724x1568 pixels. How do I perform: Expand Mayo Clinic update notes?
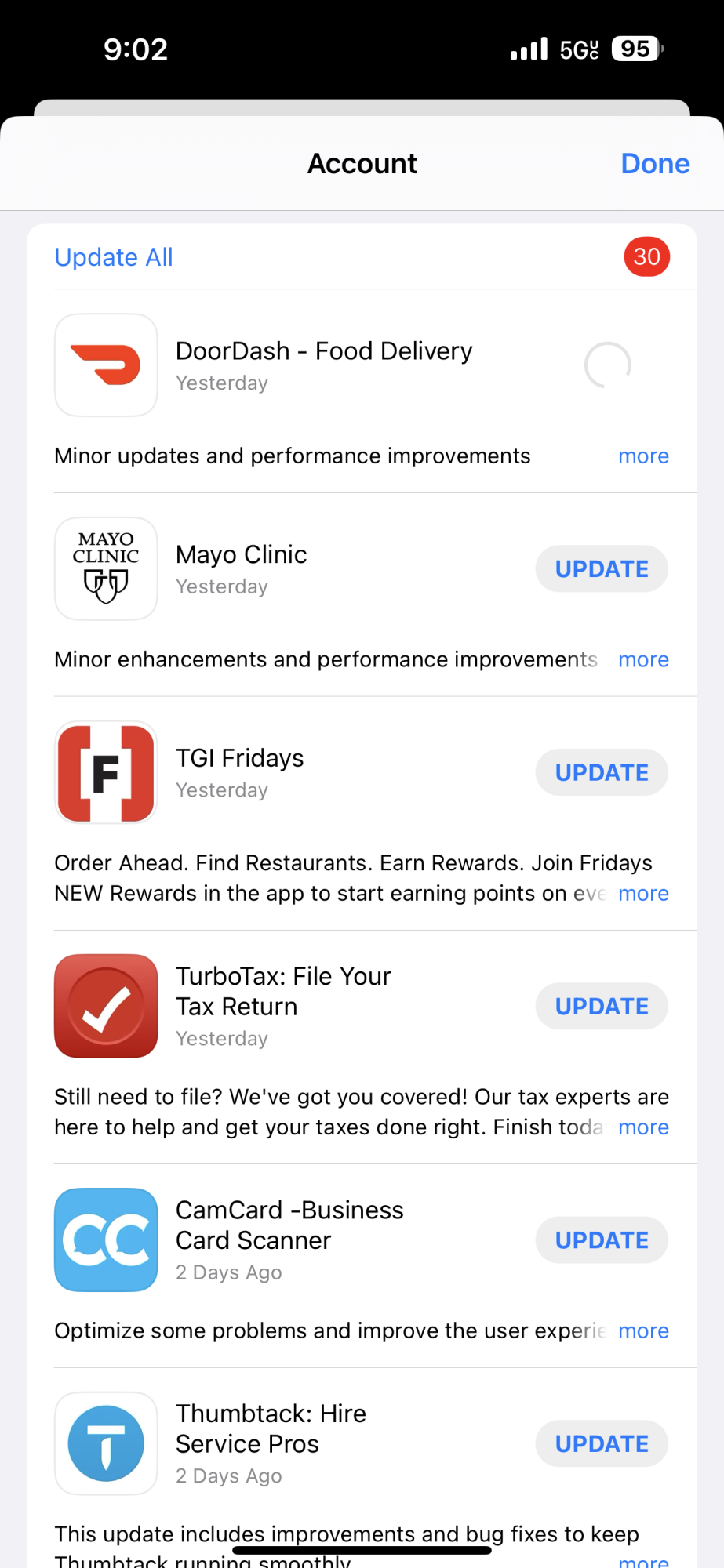(643, 660)
